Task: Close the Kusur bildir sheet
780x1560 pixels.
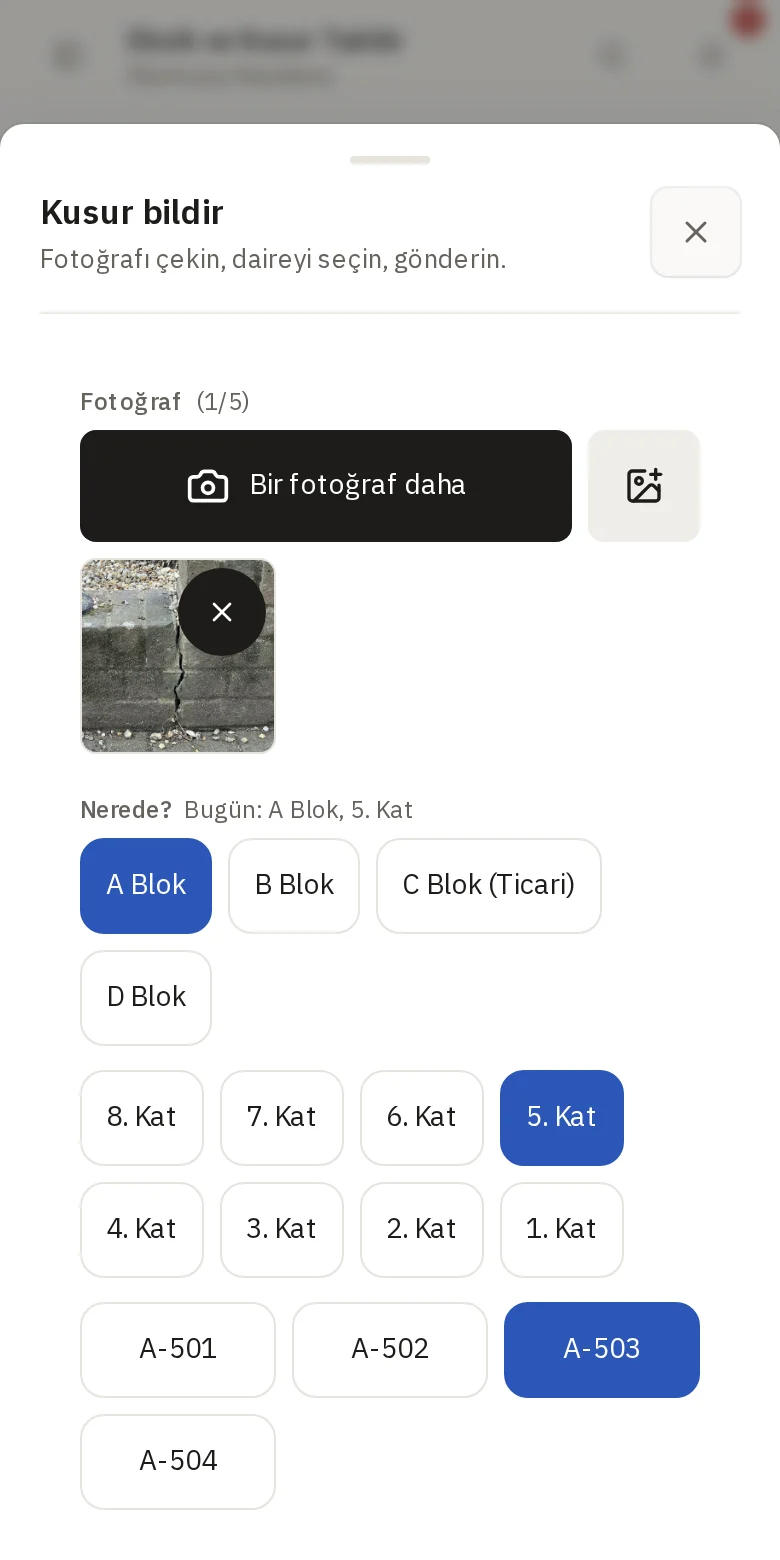Action: 696,232
